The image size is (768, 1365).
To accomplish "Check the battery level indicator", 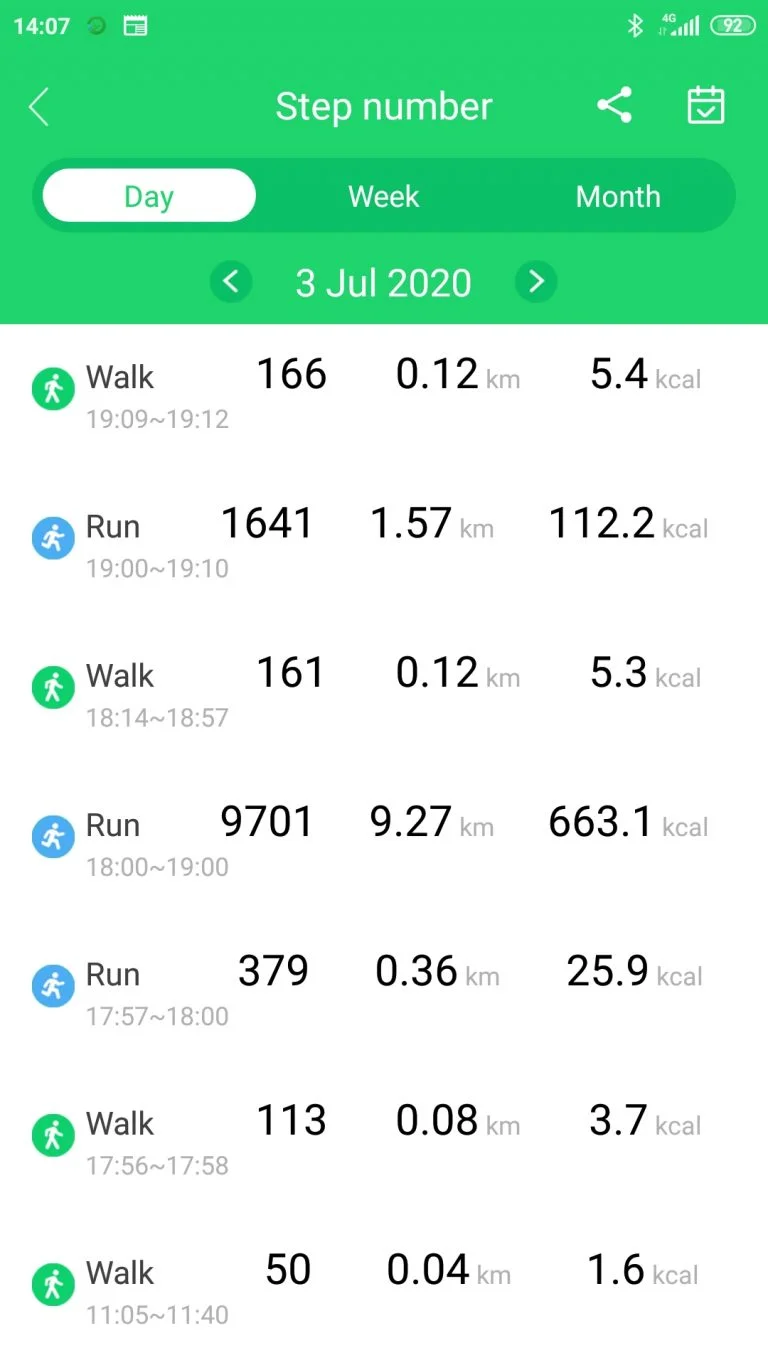I will pyautogui.click(x=729, y=26).
